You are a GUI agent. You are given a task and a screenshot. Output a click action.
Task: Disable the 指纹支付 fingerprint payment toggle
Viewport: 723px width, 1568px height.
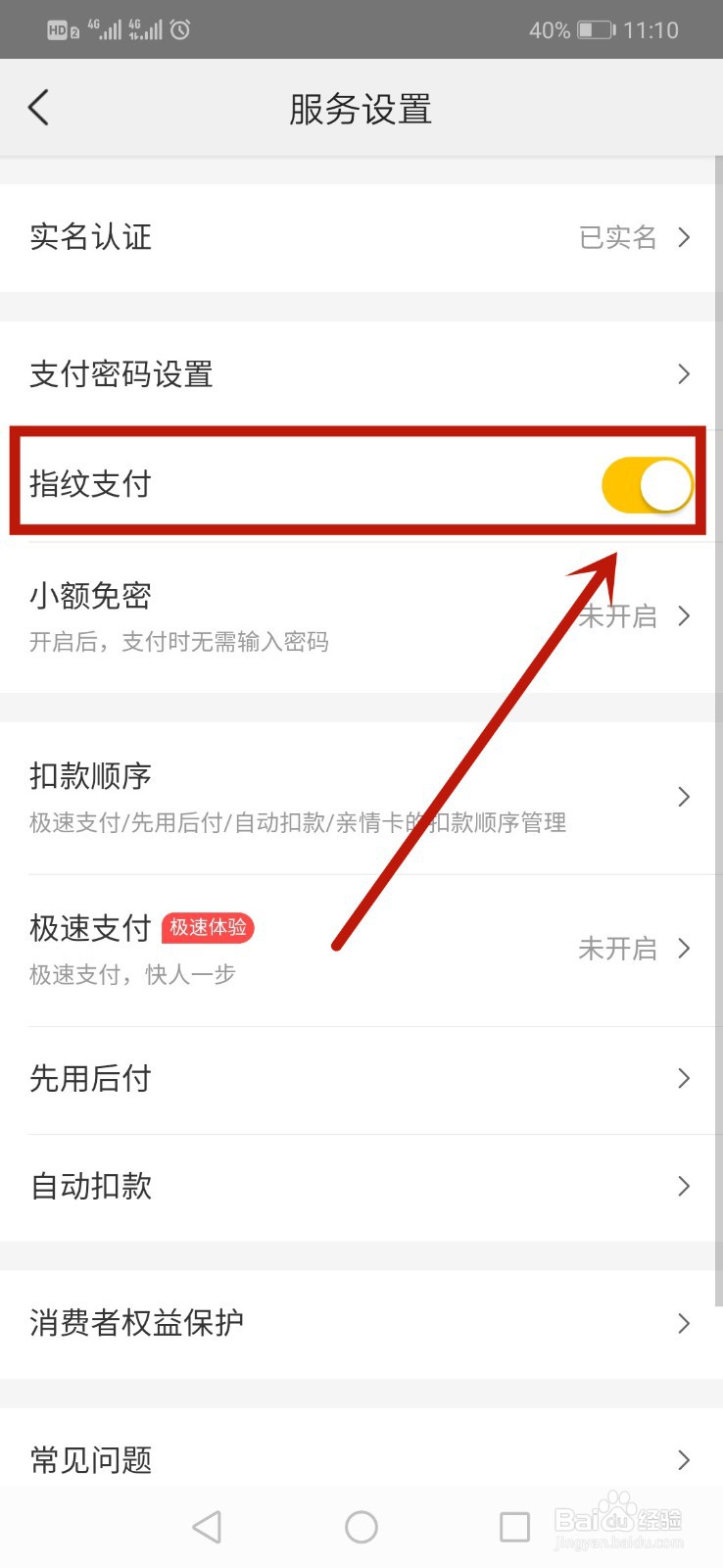(649, 483)
